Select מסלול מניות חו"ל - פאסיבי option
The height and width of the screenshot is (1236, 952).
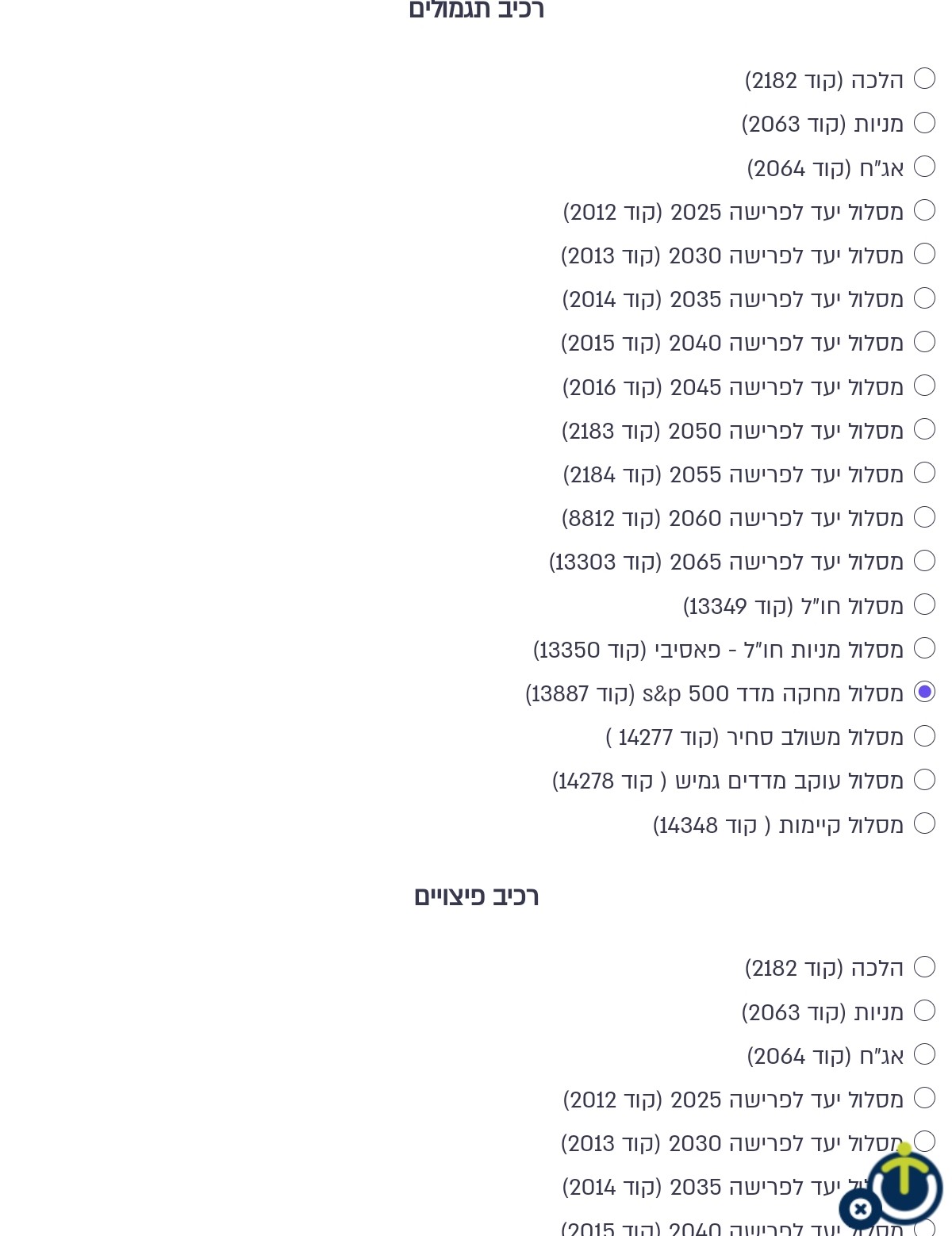[x=924, y=648]
